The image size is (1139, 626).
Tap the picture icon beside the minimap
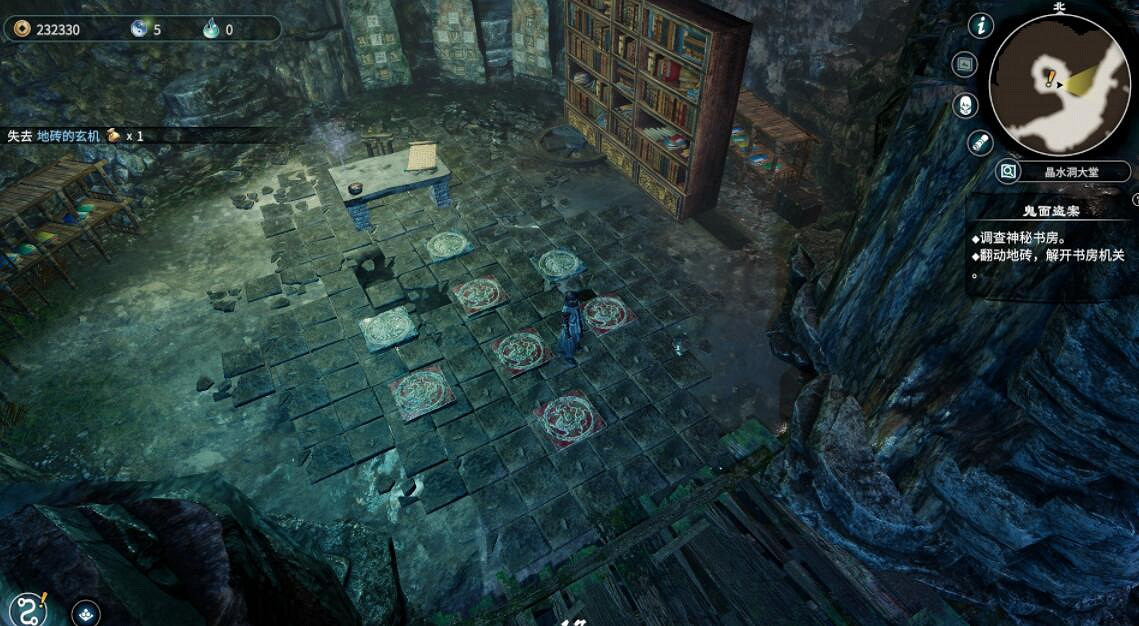pos(965,65)
